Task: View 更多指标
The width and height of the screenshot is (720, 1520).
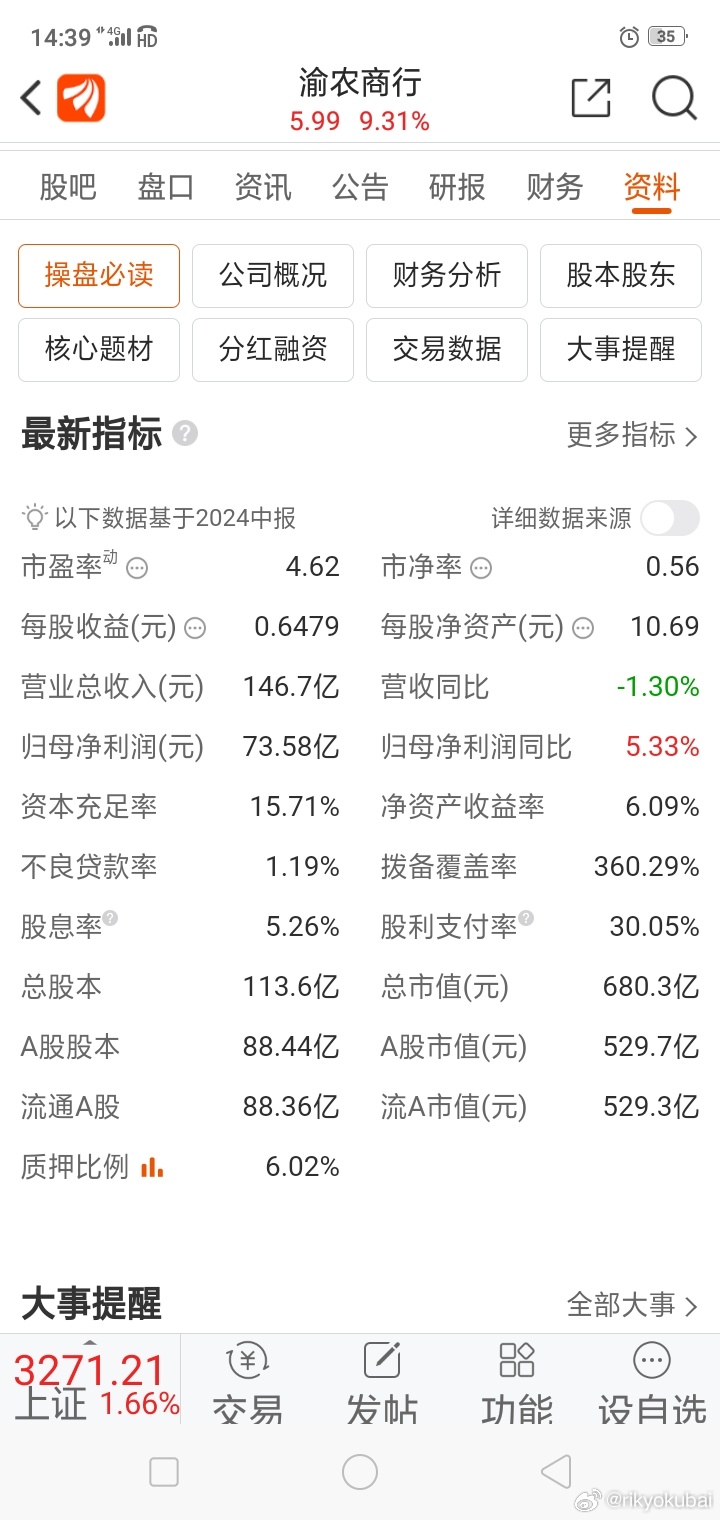Action: click(632, 435)
